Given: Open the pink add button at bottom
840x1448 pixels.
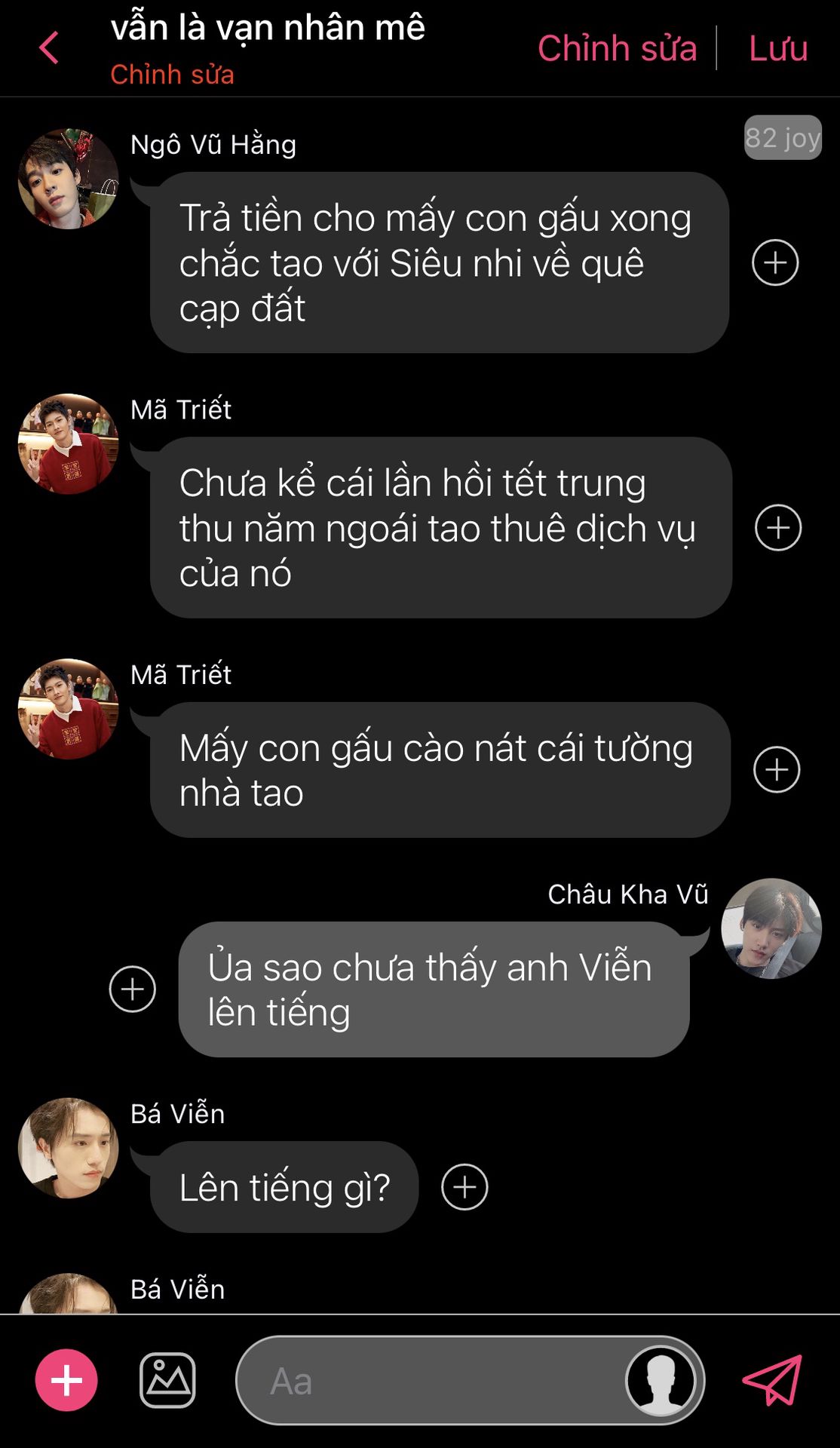Looking at the screenshot, I should pos(66,1380).
